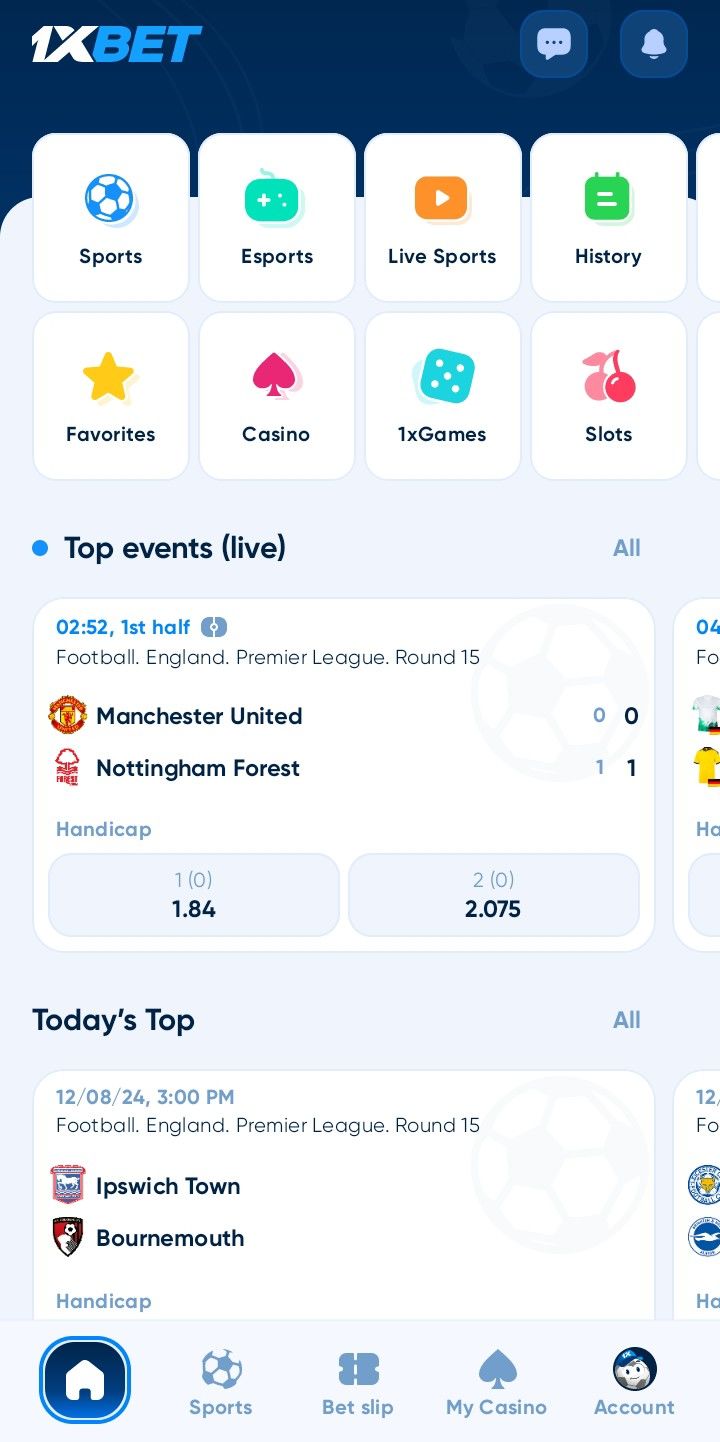Viewport: 720px width, 1442px height.
Task: Open the chat support icon
Action: [x=553, y=44]
